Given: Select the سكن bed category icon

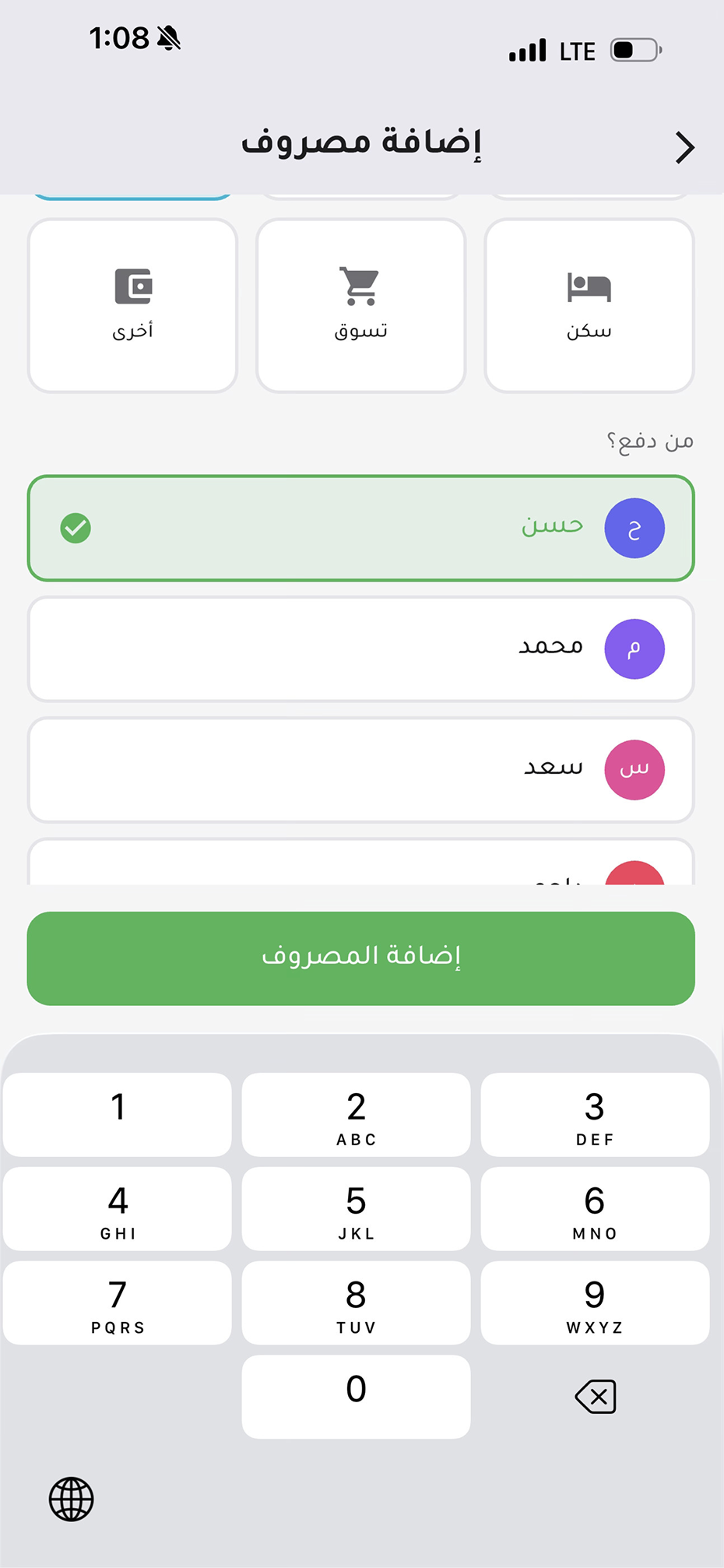Looking at the screenshot, I should pos(589,286).
